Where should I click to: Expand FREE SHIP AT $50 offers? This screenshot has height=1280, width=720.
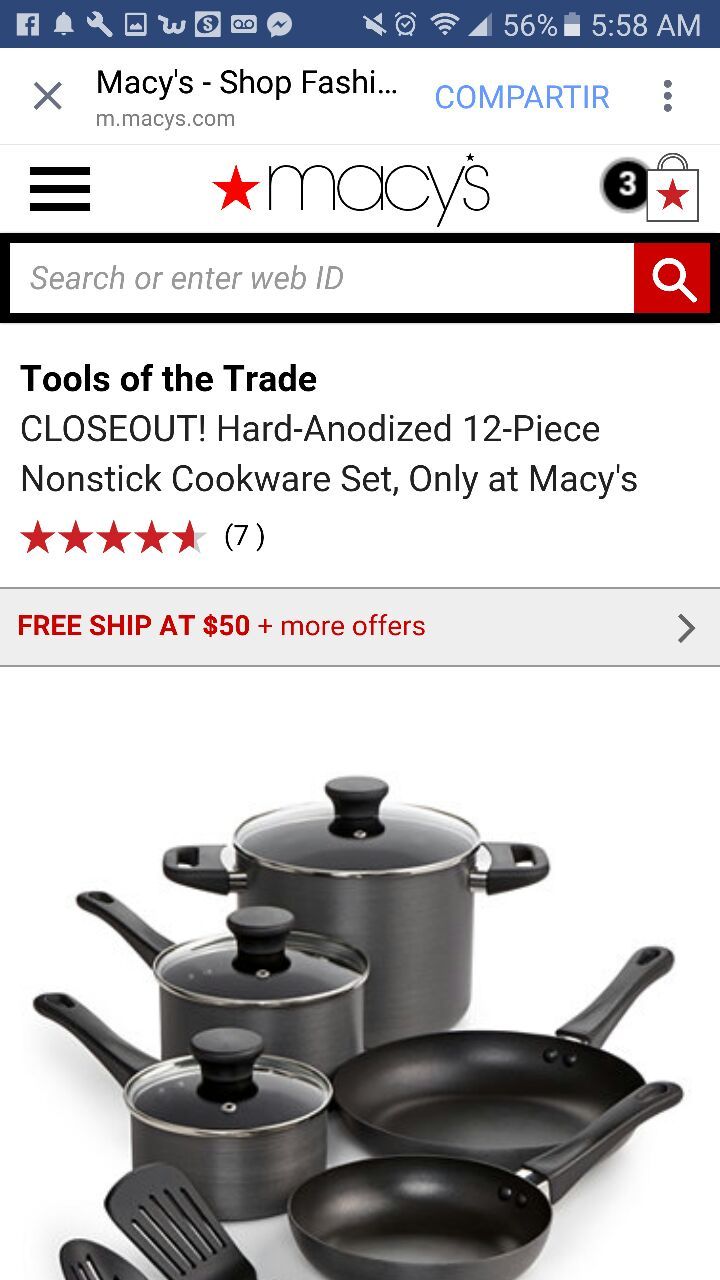click(x=360, y=627)
